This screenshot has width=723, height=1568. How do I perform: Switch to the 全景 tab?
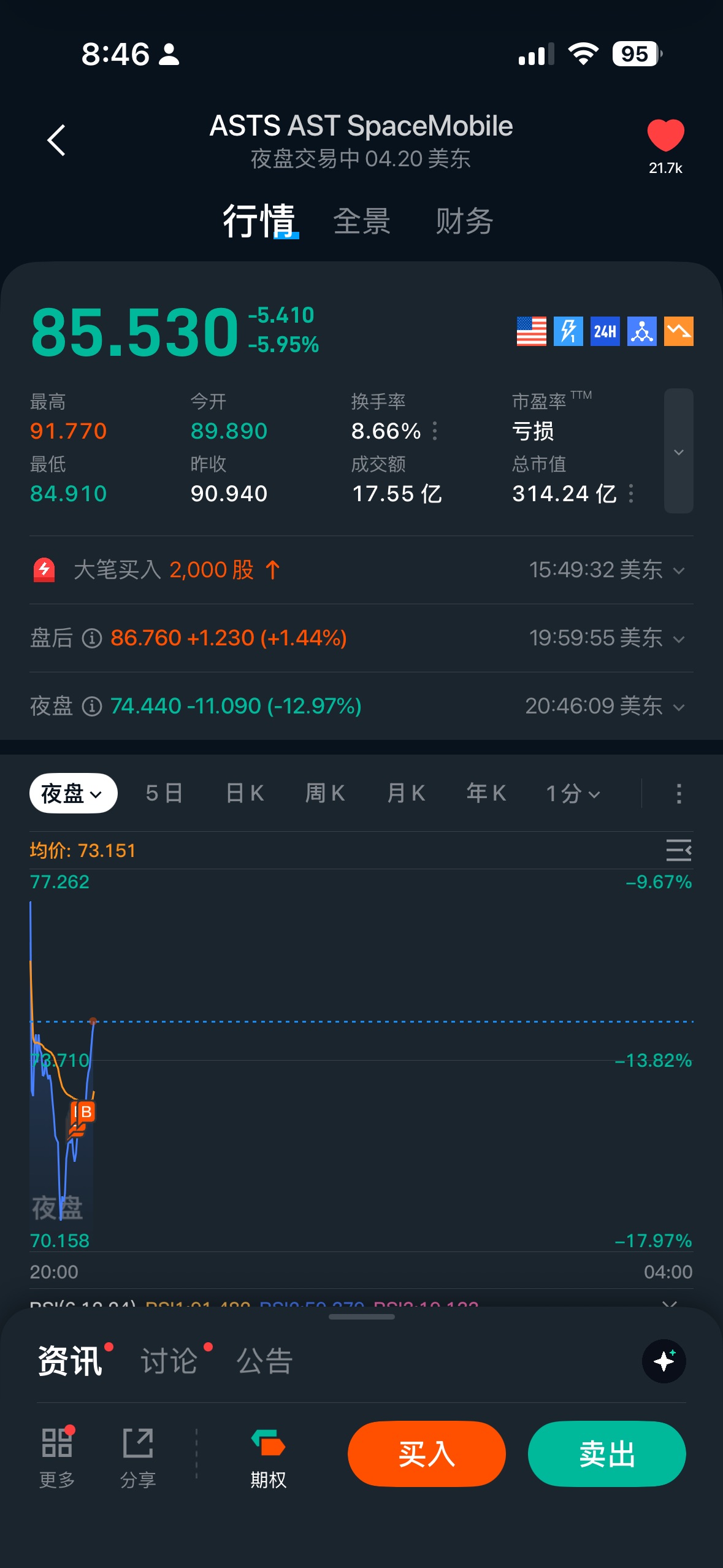click(x=362, y=221)
